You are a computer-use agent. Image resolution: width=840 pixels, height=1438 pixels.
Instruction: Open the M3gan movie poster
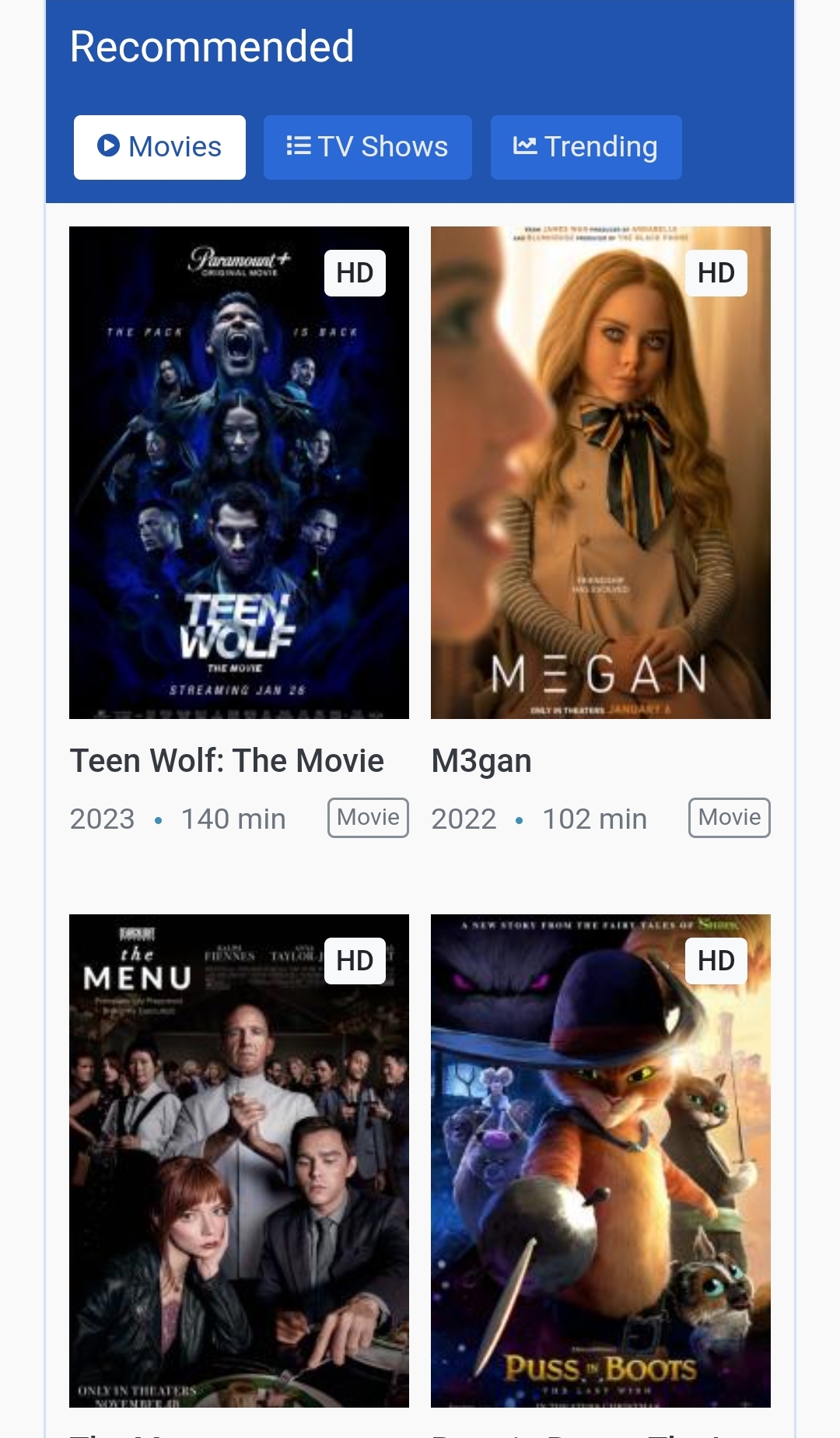tap(600, 472)
